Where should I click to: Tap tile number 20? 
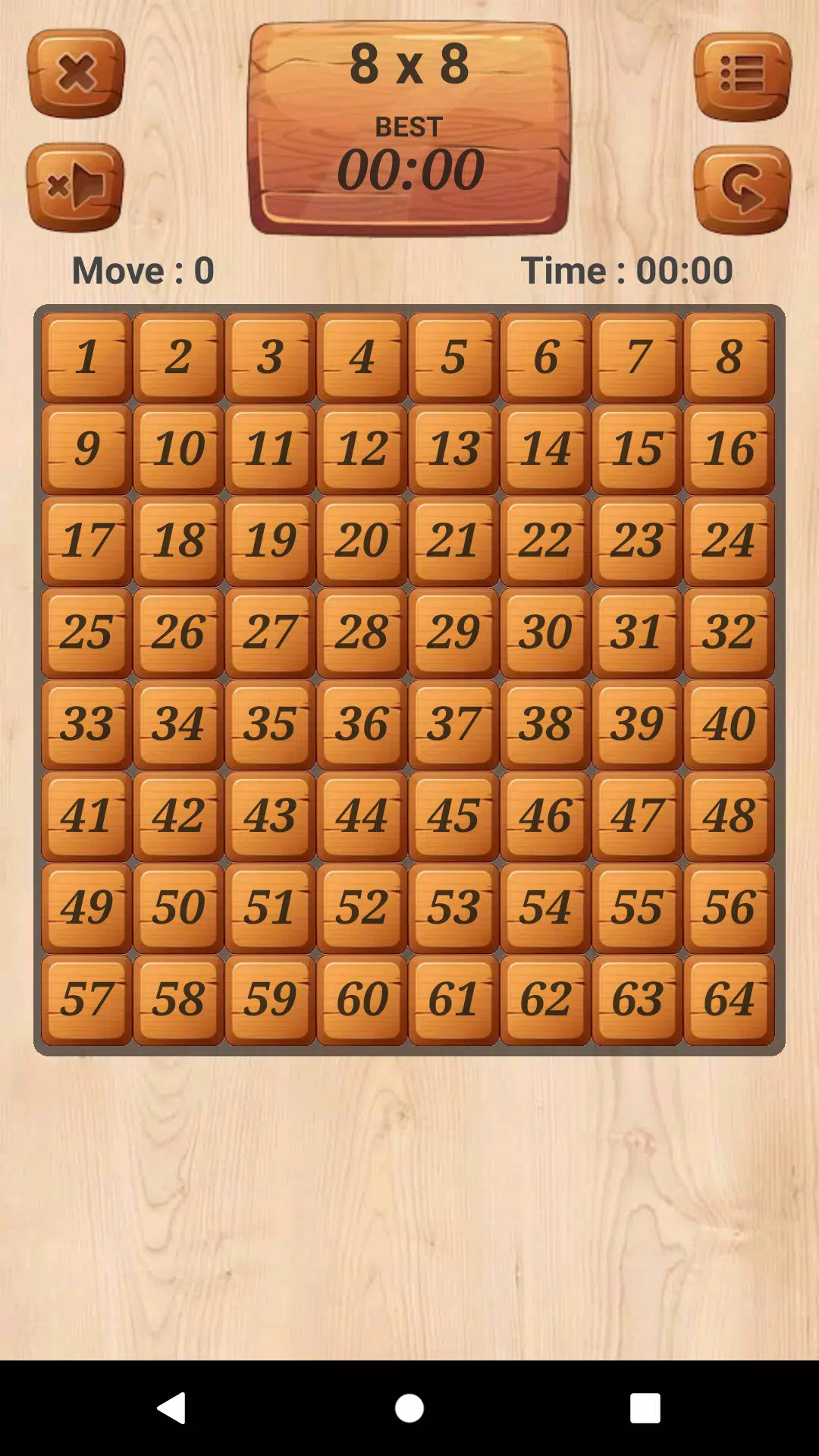pos(362,541)
